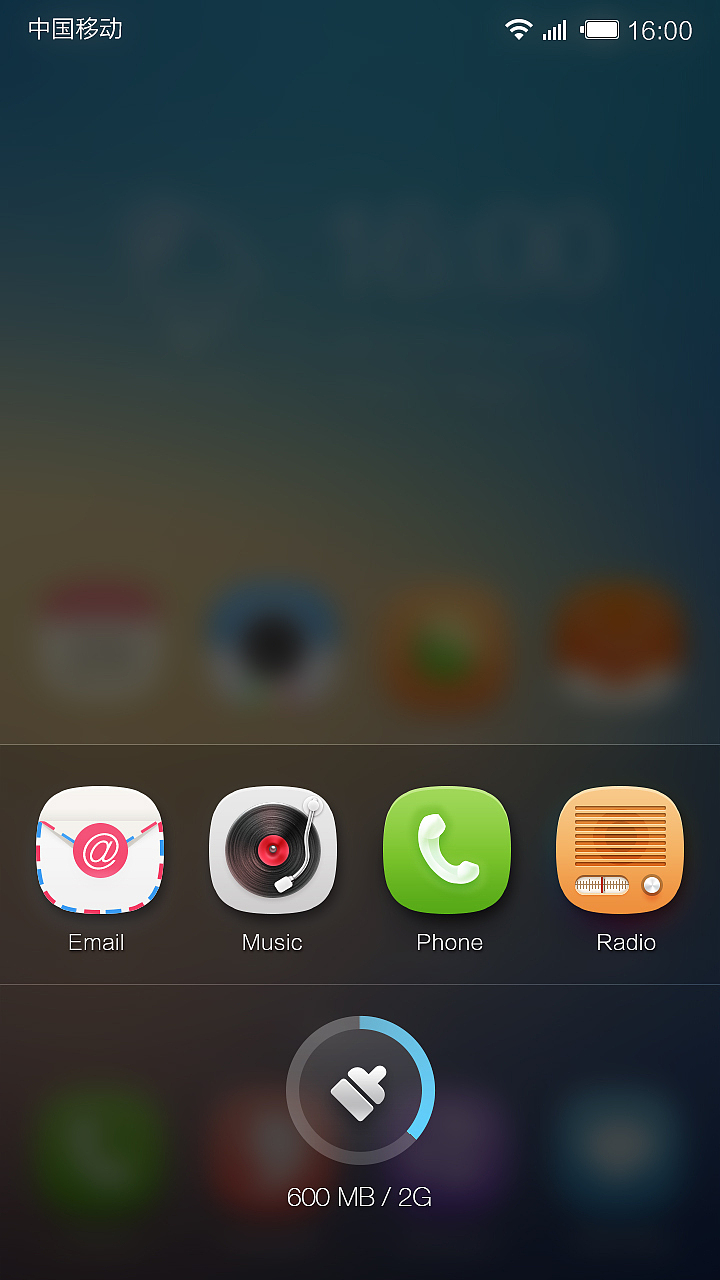
Task: Tap the memory cleanup broom button
Action: (x=360, y=1090)
